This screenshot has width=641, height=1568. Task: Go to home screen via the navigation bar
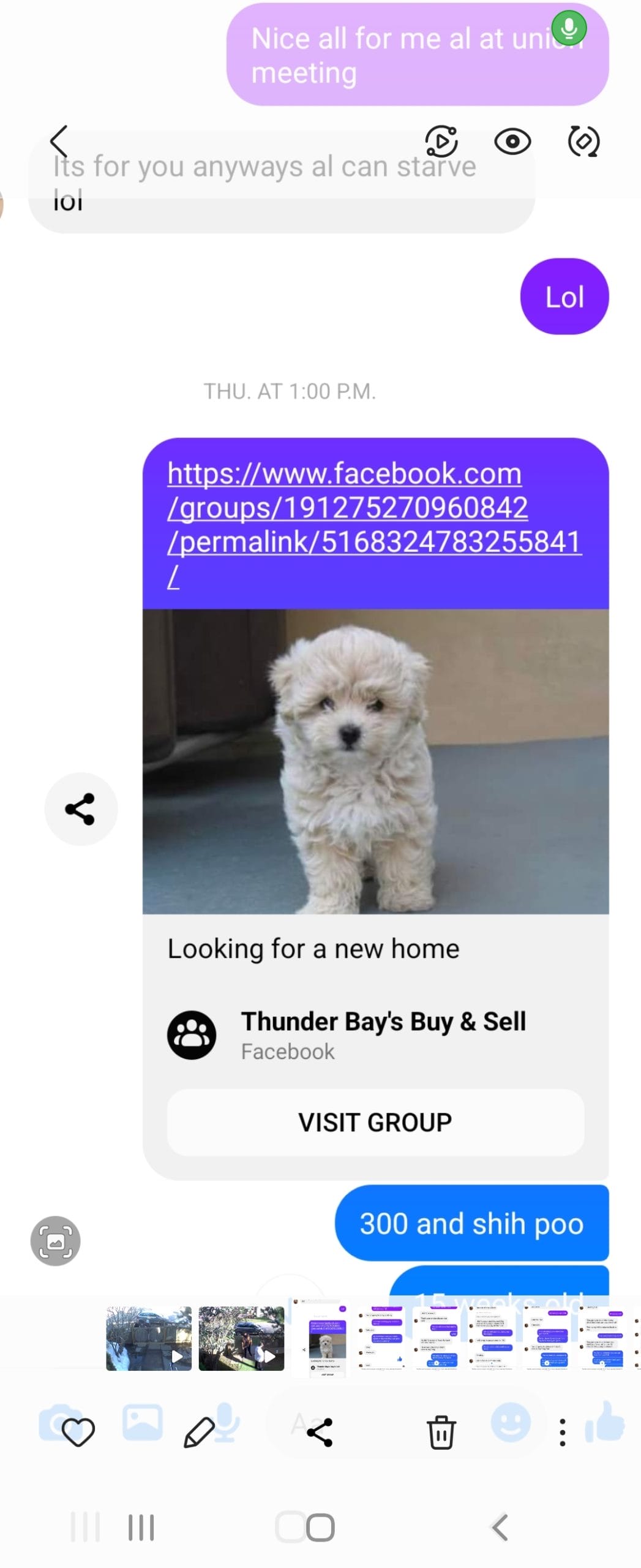coord(320,1527)
